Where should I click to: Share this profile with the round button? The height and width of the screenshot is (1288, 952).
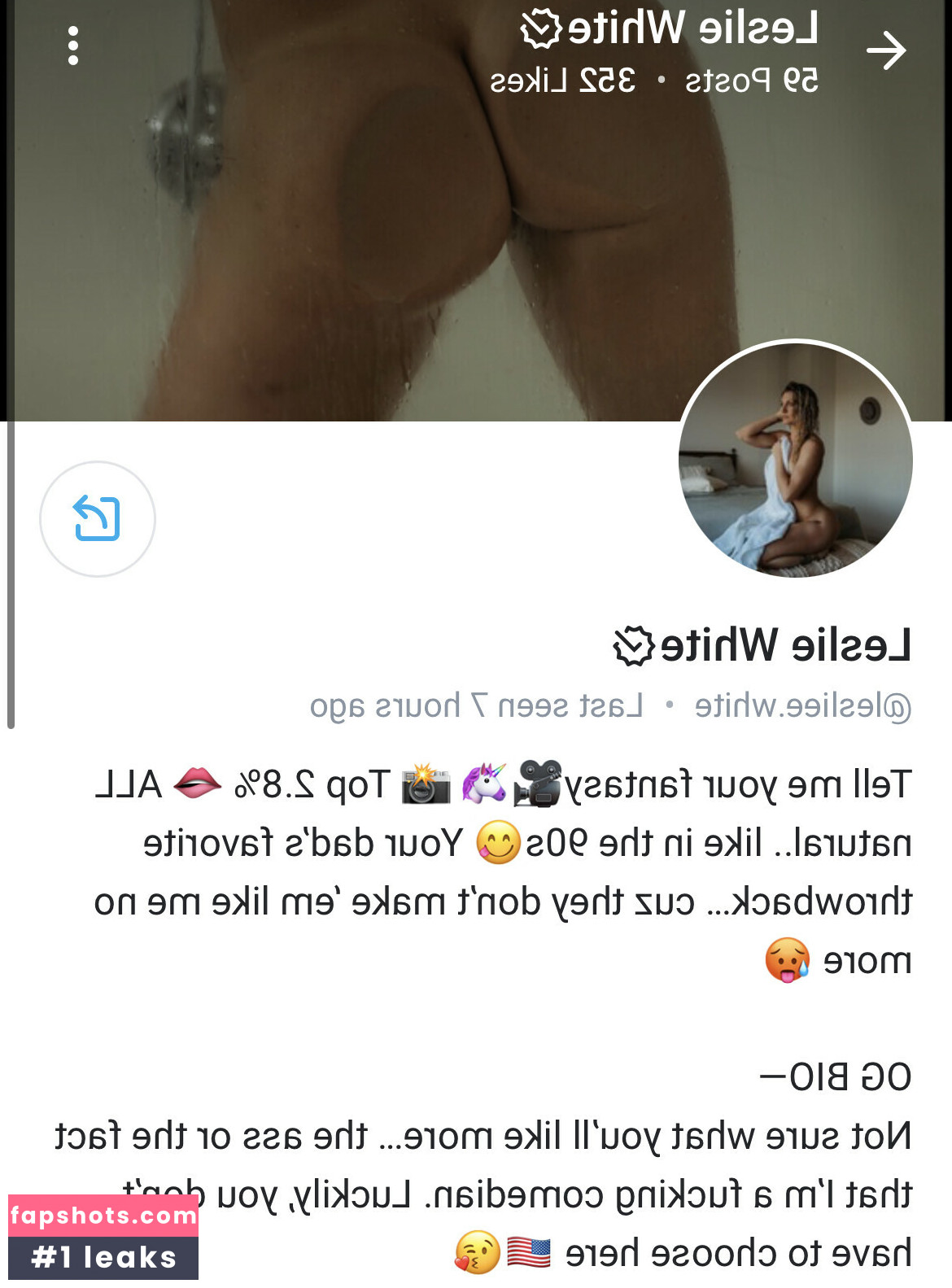98,519
